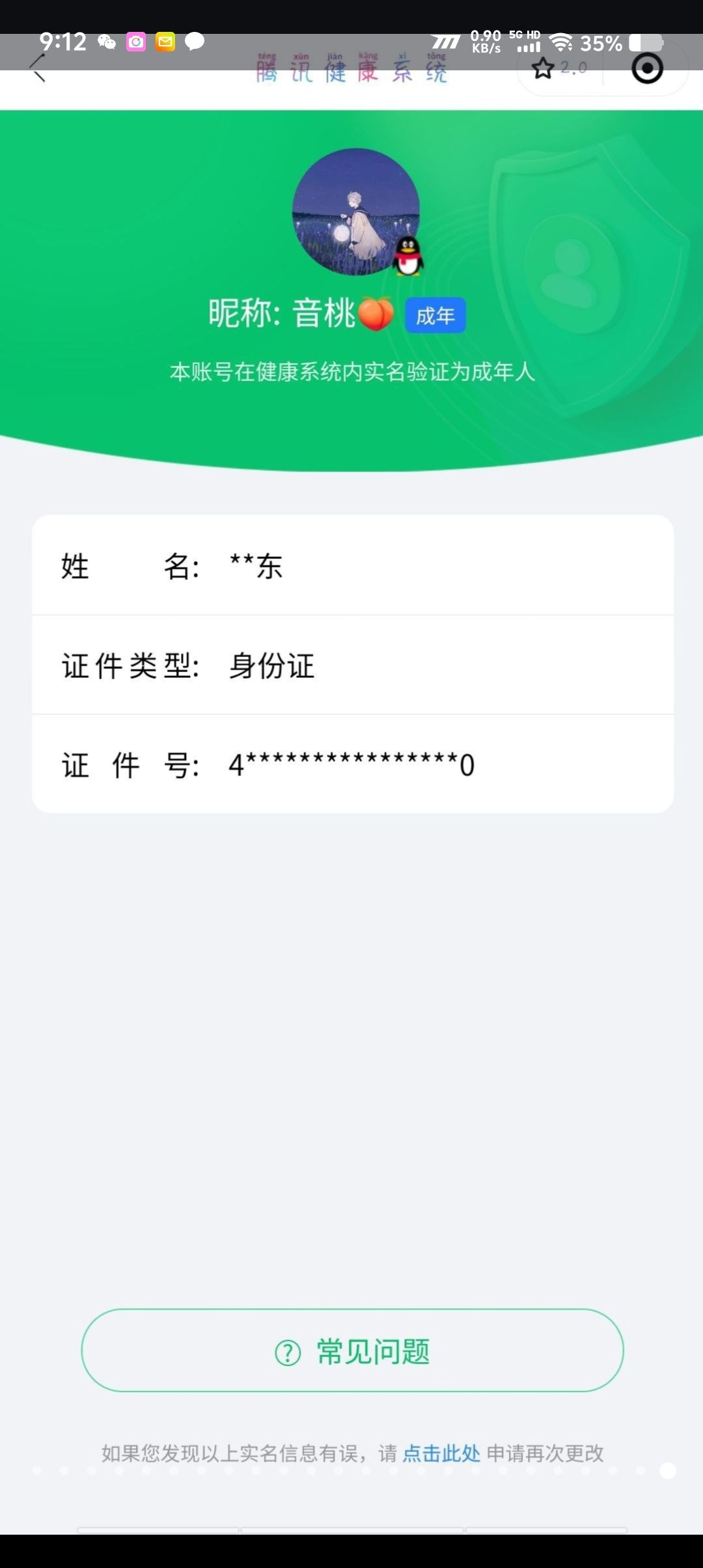
Task: Go back with the top-left arrow
Action: click(38, 68)
